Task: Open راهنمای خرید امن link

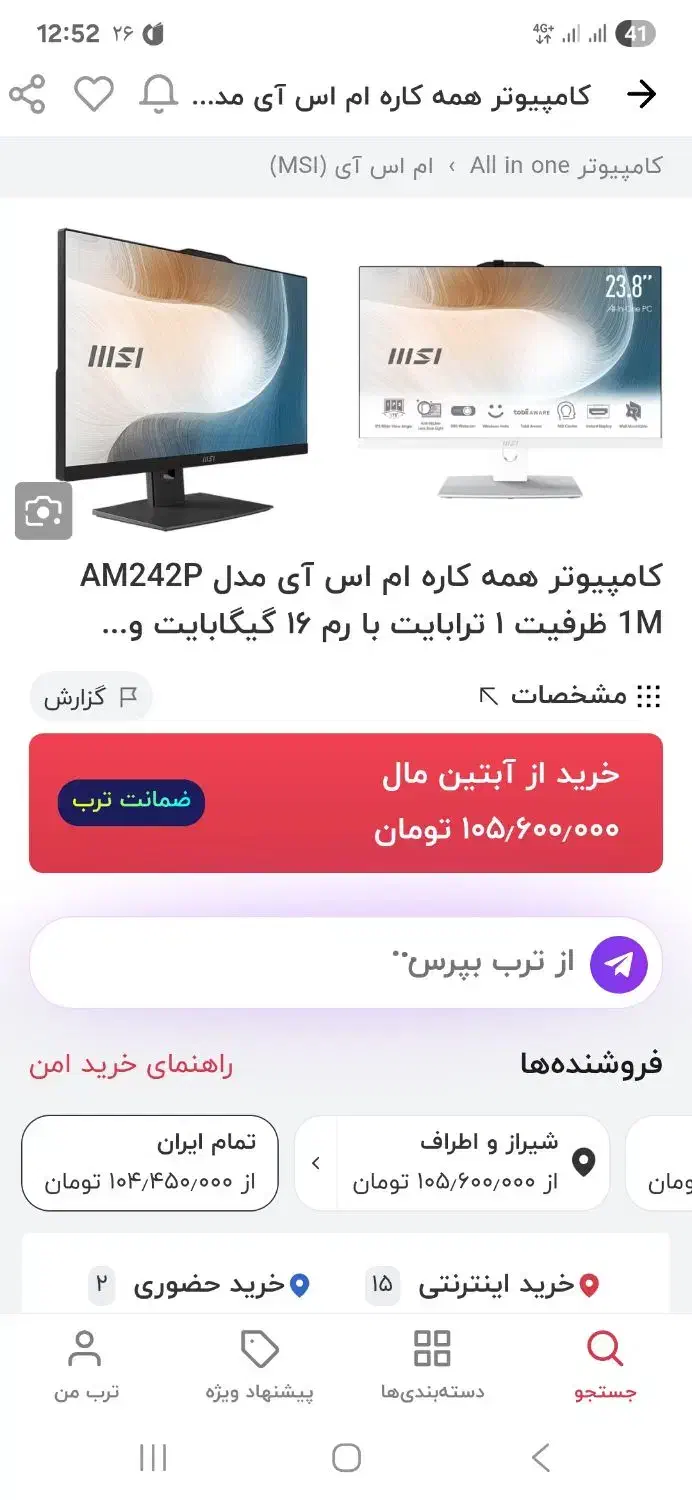Action: tap(131, 1065)
